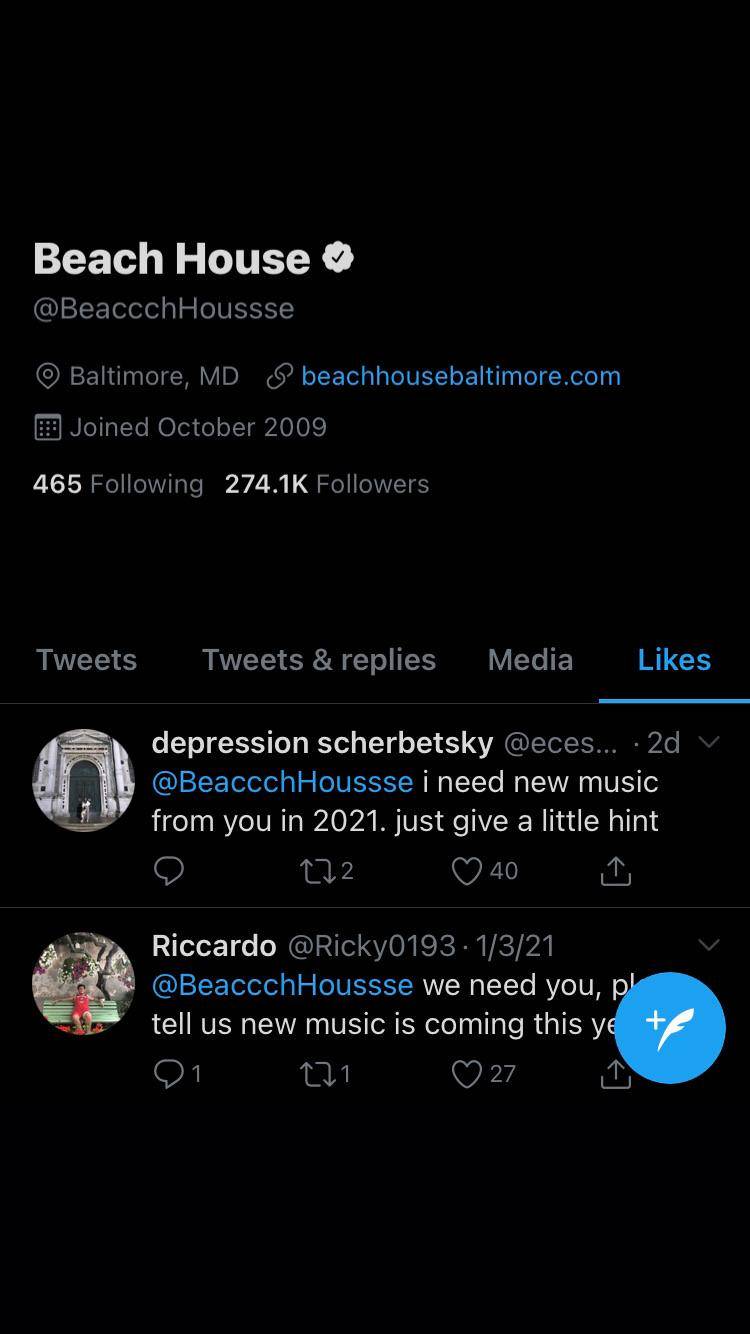Screen dimensions: 750x1334
Task: Expand options chevron on depression scherbetsky's tweet
Action: pyautogui.click(x=708, y=742)
